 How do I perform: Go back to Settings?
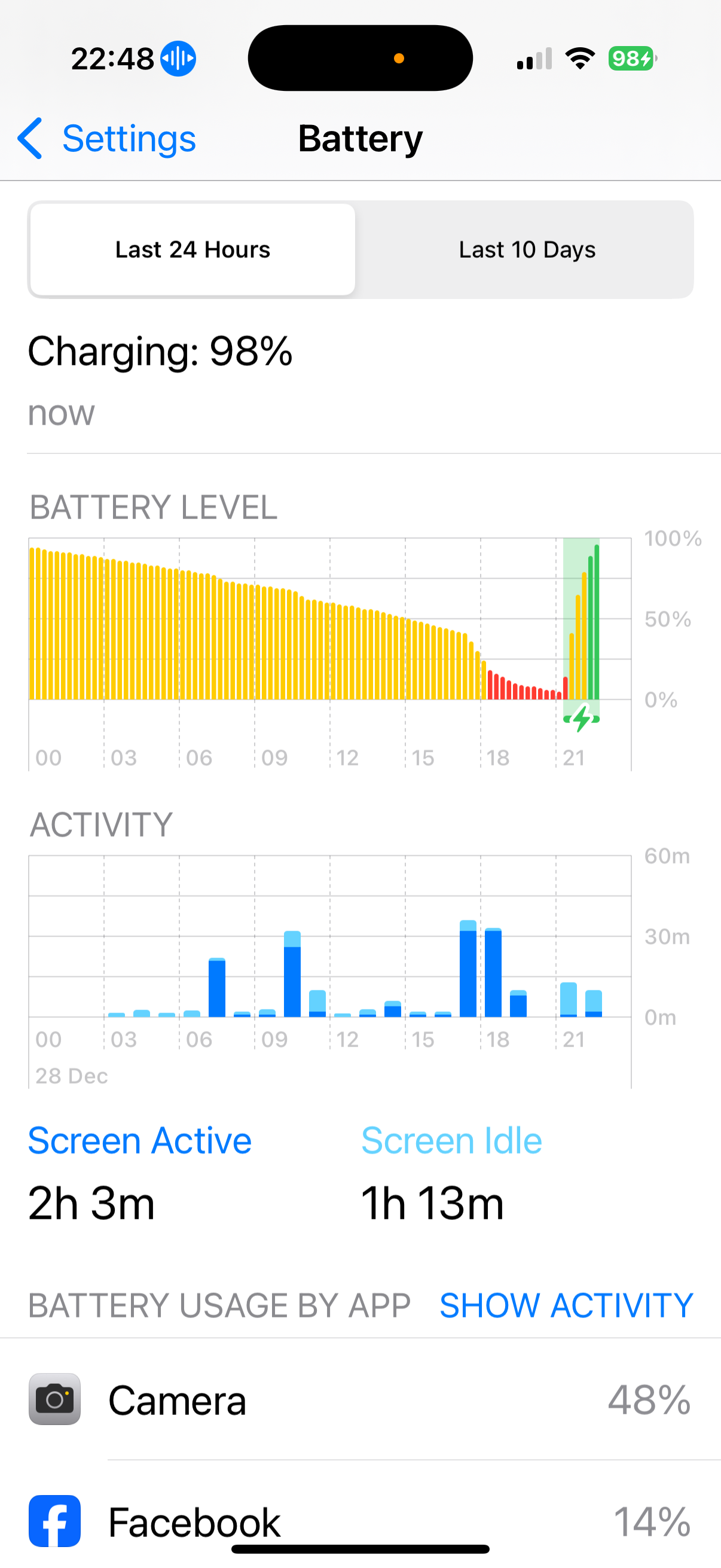108,139
